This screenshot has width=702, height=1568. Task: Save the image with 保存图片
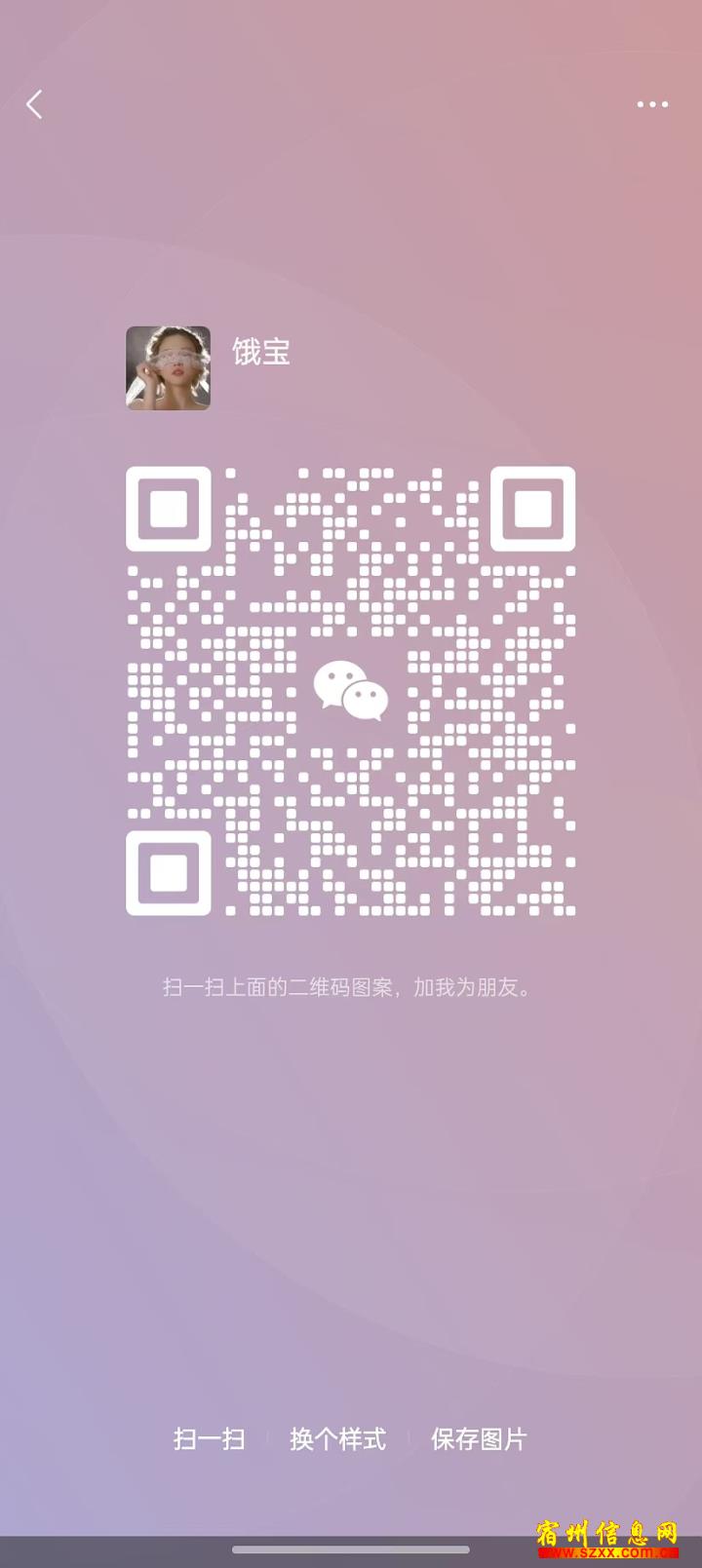click(x=479, y=1438)
